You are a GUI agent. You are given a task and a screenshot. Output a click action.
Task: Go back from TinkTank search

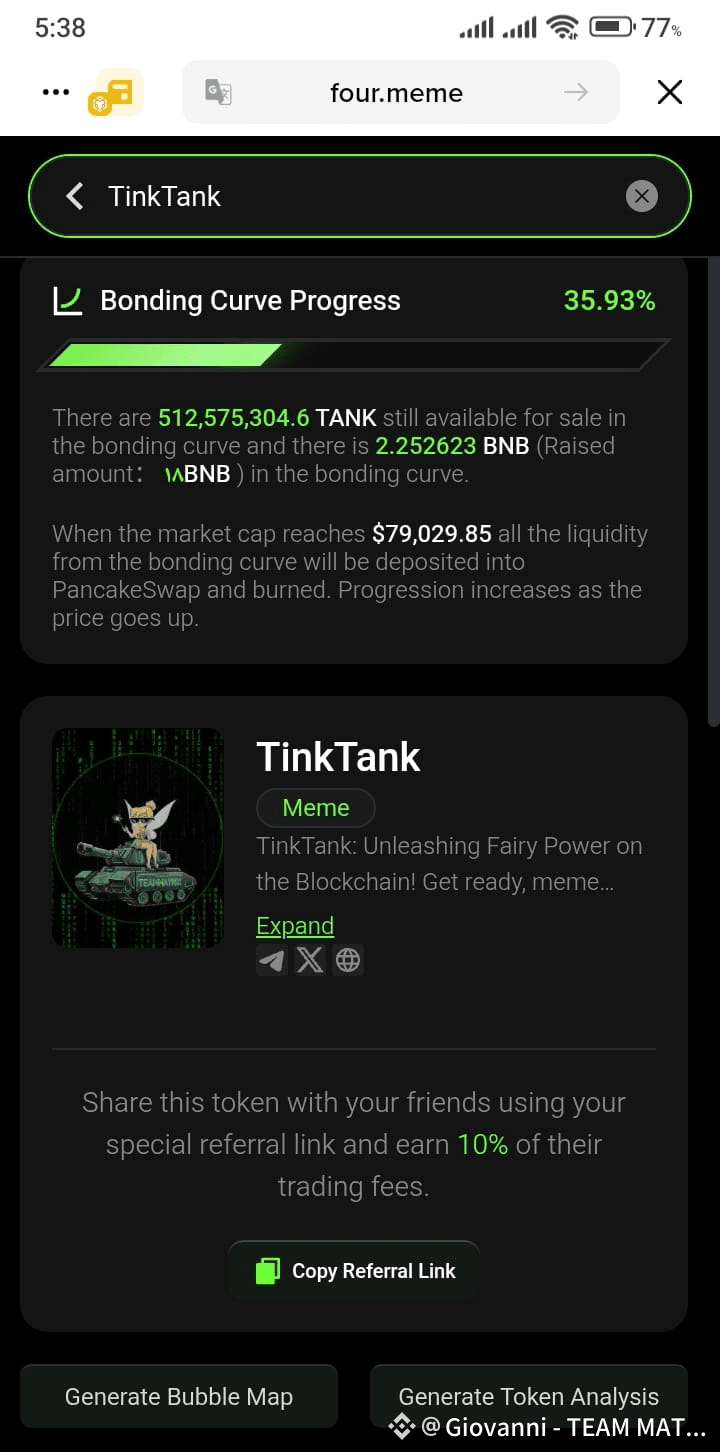coord(75,196)
